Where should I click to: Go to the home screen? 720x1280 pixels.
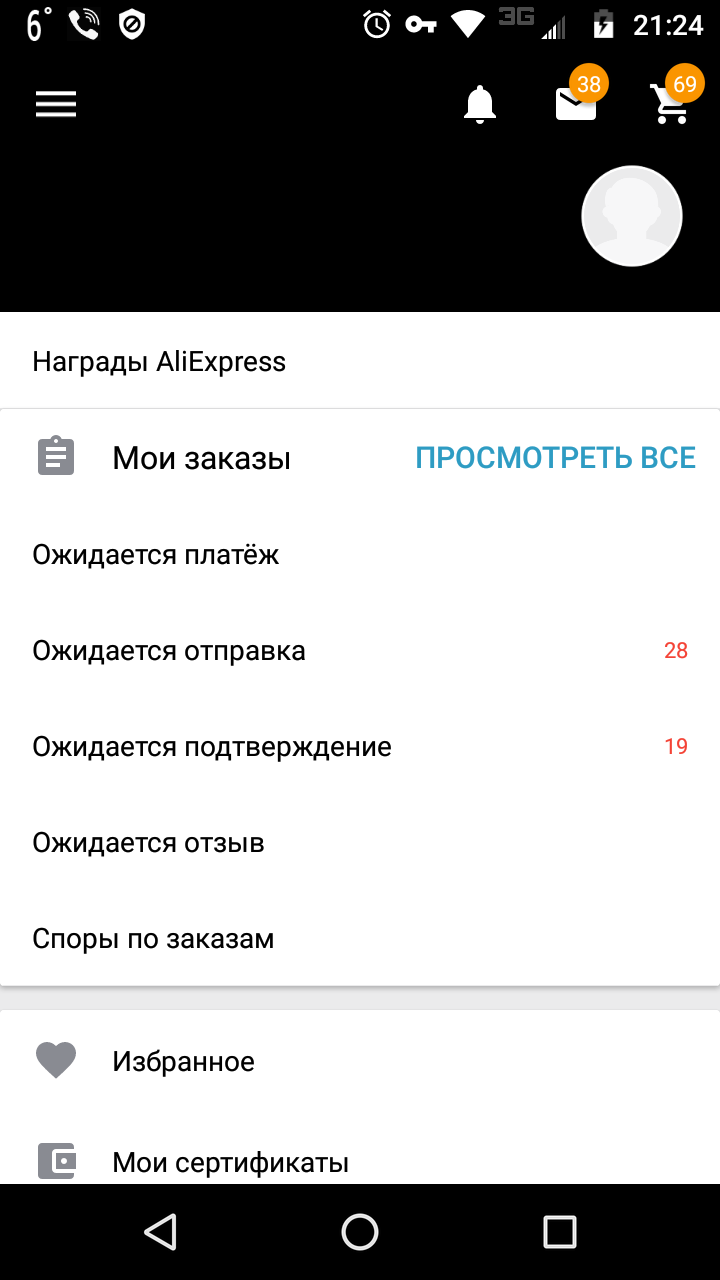coord(360,1232)
